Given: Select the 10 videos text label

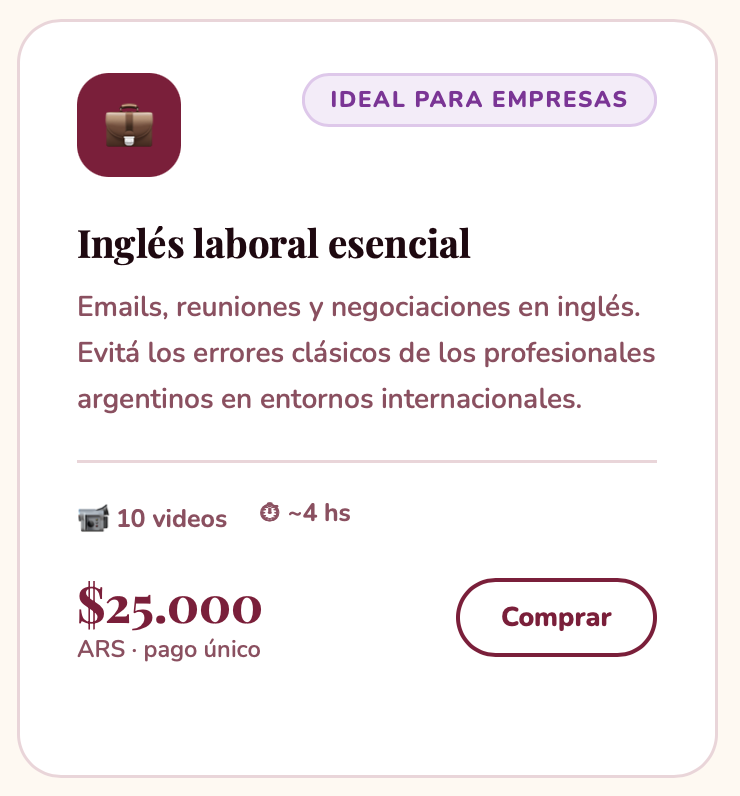Looking at the screenshot, I should tap(171, 519).
